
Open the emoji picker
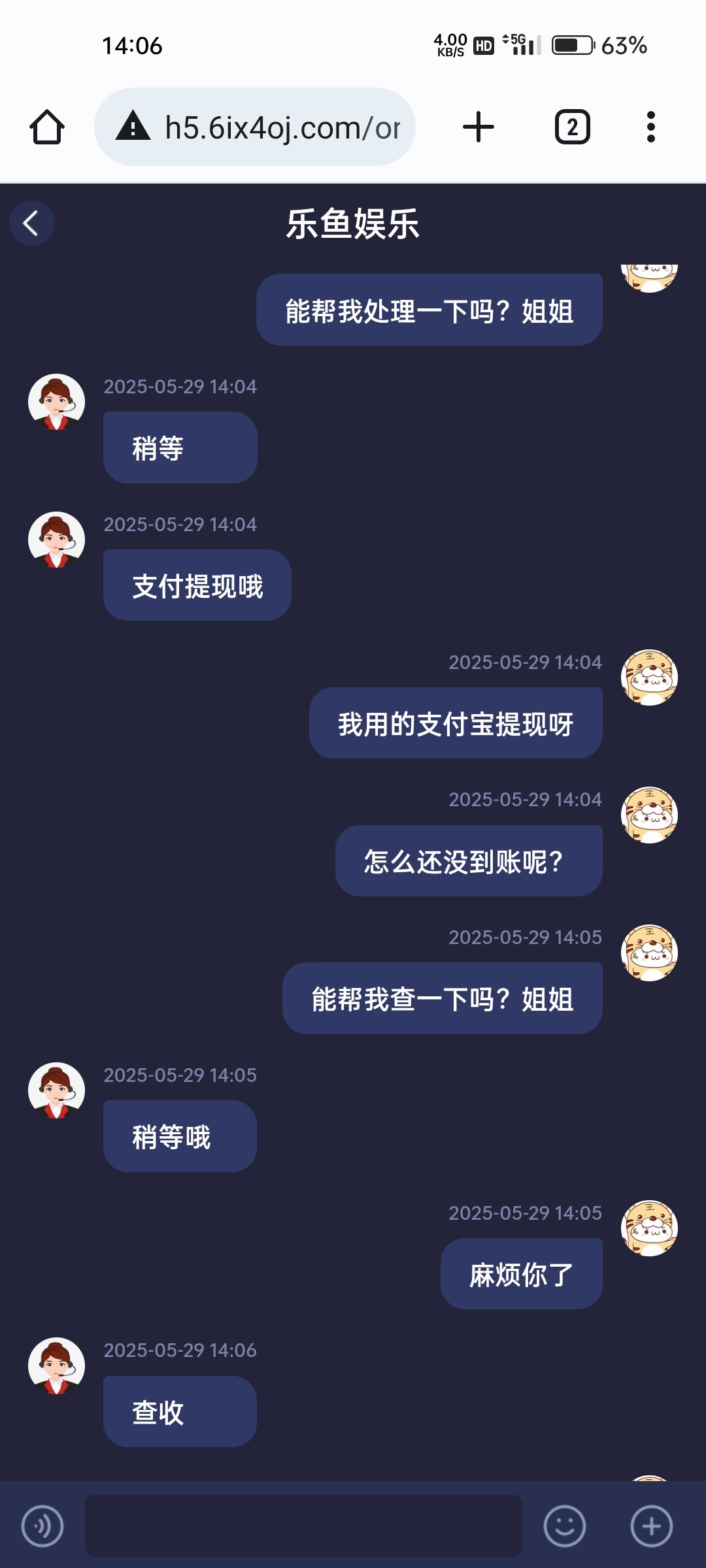point(565,1527)
